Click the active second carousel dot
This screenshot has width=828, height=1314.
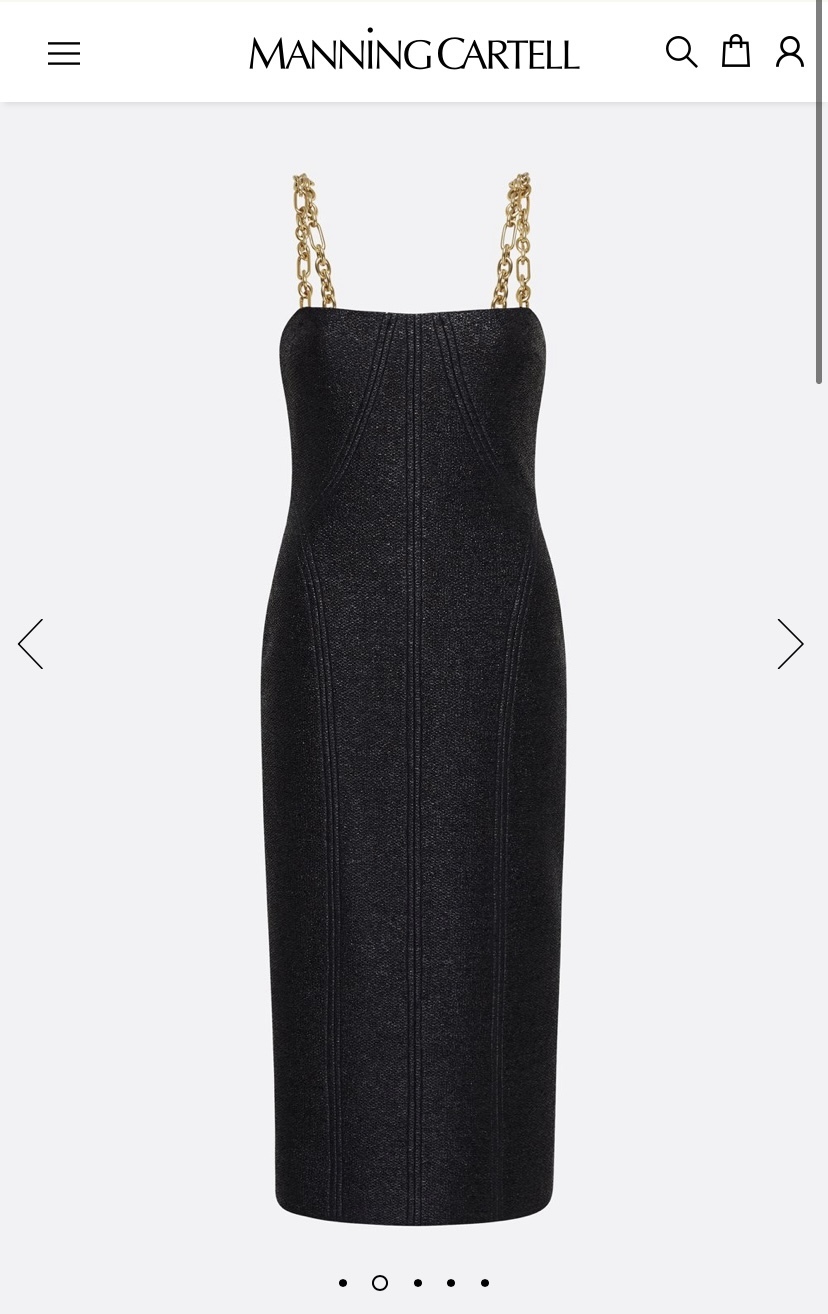pos(380,1282)
